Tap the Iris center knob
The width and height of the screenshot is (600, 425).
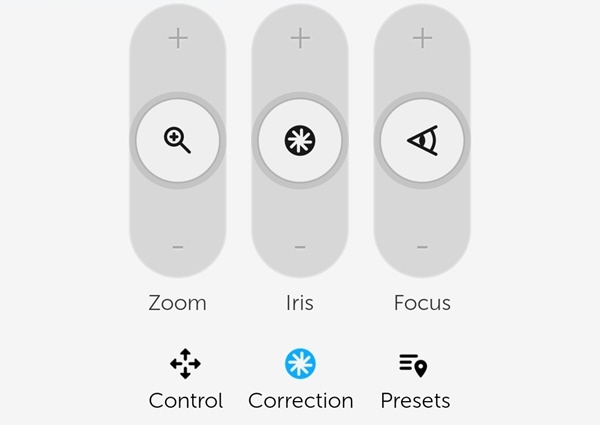[300, 142]
